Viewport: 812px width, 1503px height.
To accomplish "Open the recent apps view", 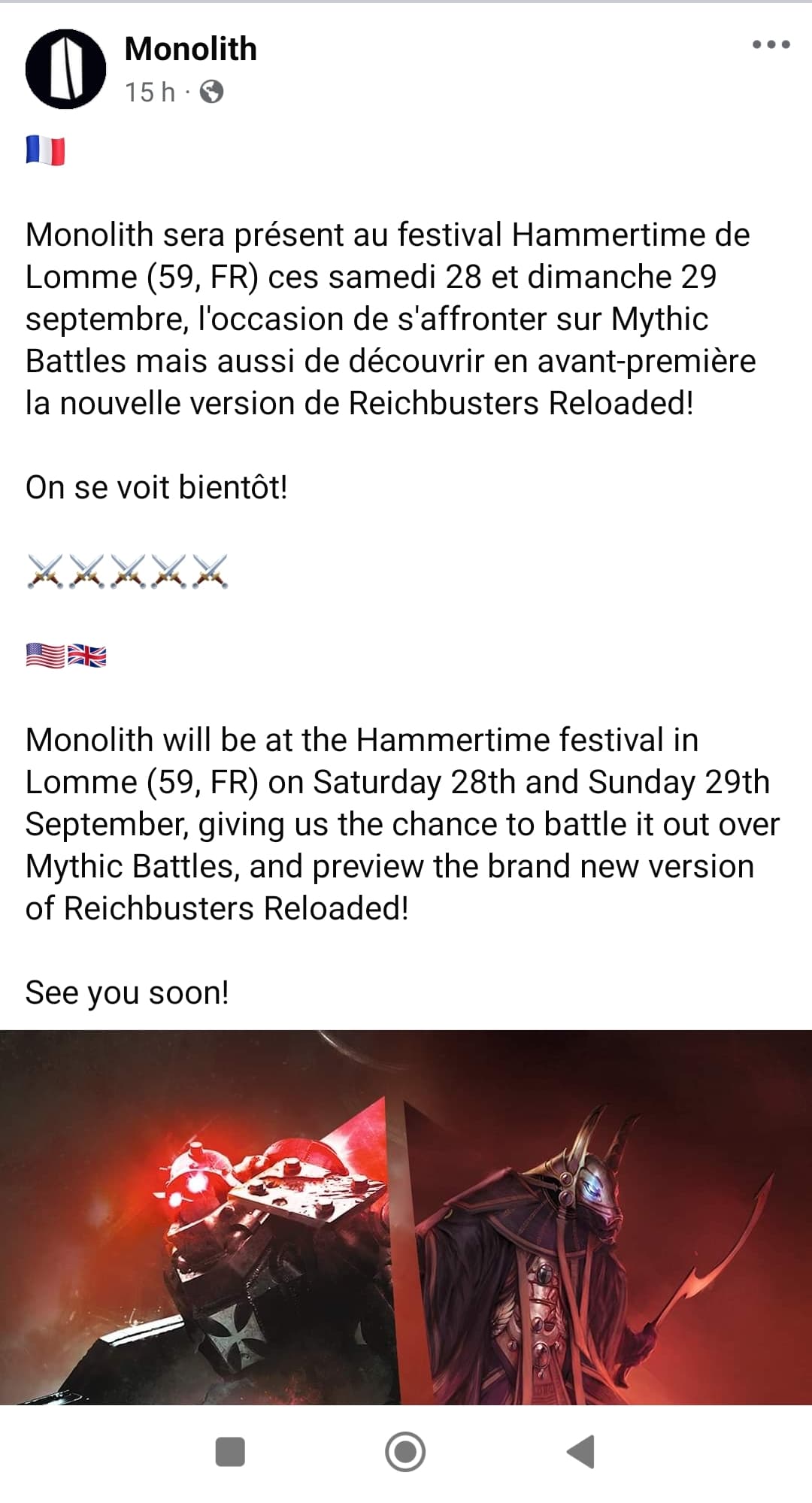I will pyautogui.click(x=230, y=1451).
